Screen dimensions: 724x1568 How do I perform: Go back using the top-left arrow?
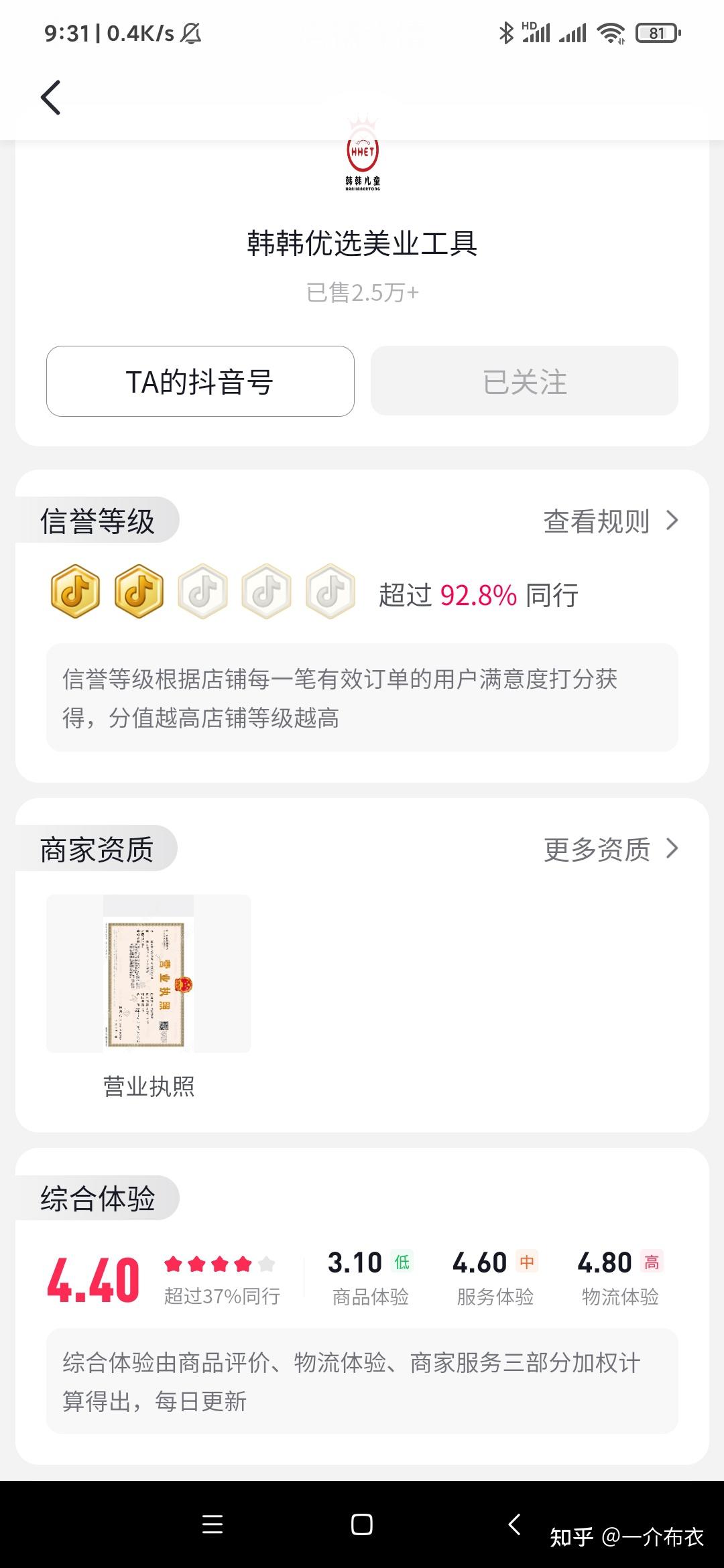51,98
